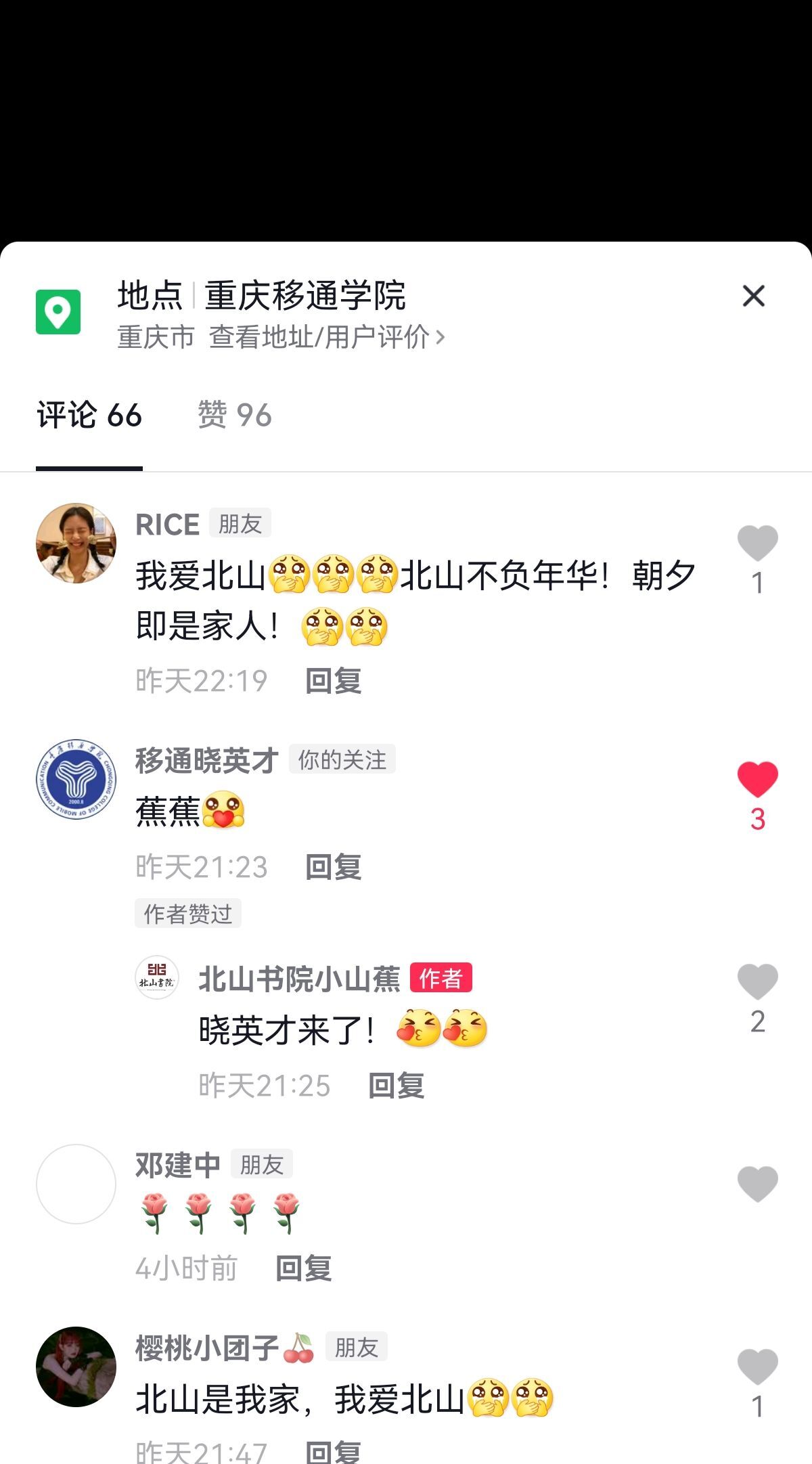Visit 樱桃小团子's profile avatar
The image size is (812, 1464).
coord(76,1367)
